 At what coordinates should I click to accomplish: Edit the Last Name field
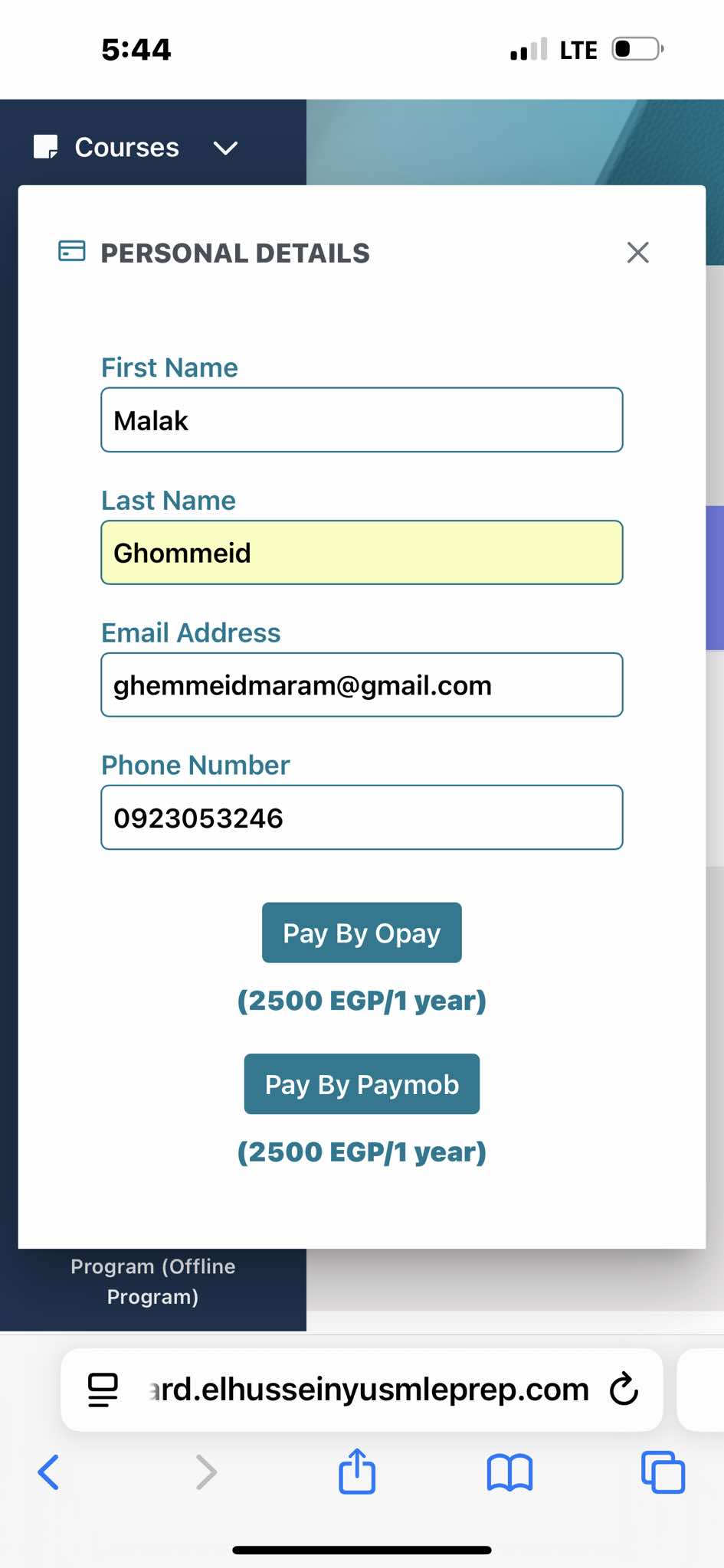coord(362,553)
